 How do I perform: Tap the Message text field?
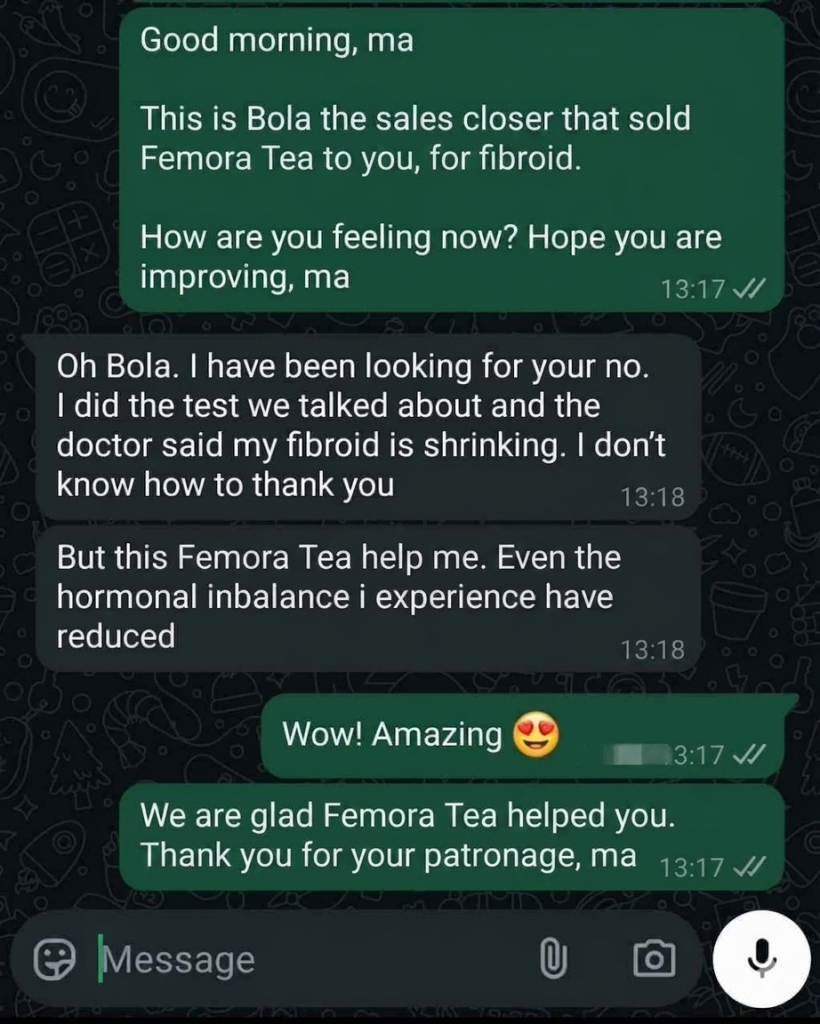pyautogui.click(x=313, y=959)
